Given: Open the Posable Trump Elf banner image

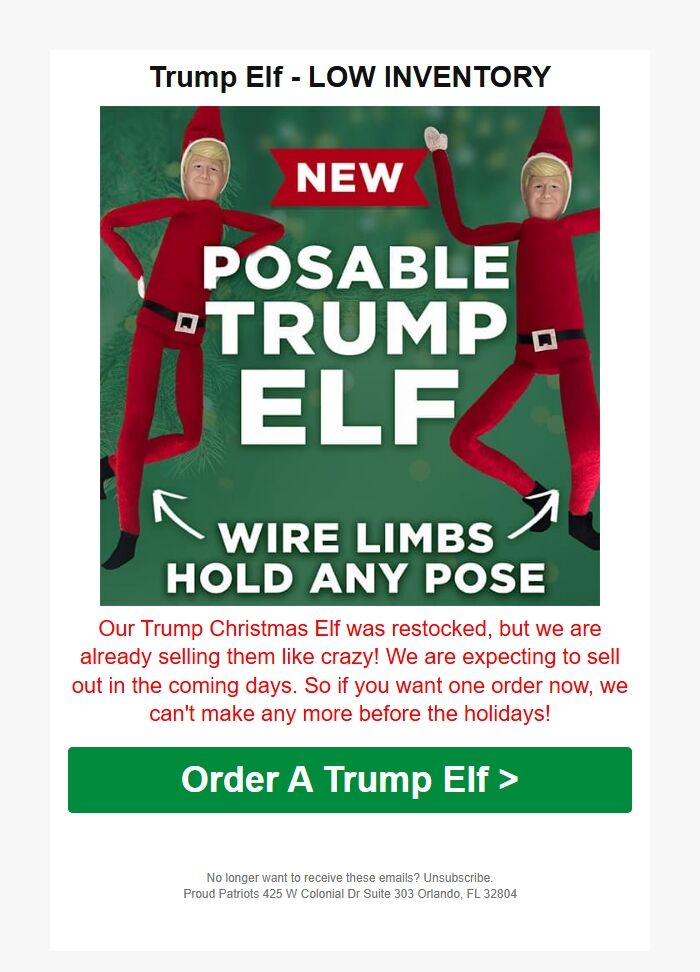Looking at the screenshot, I should point(350,356).
